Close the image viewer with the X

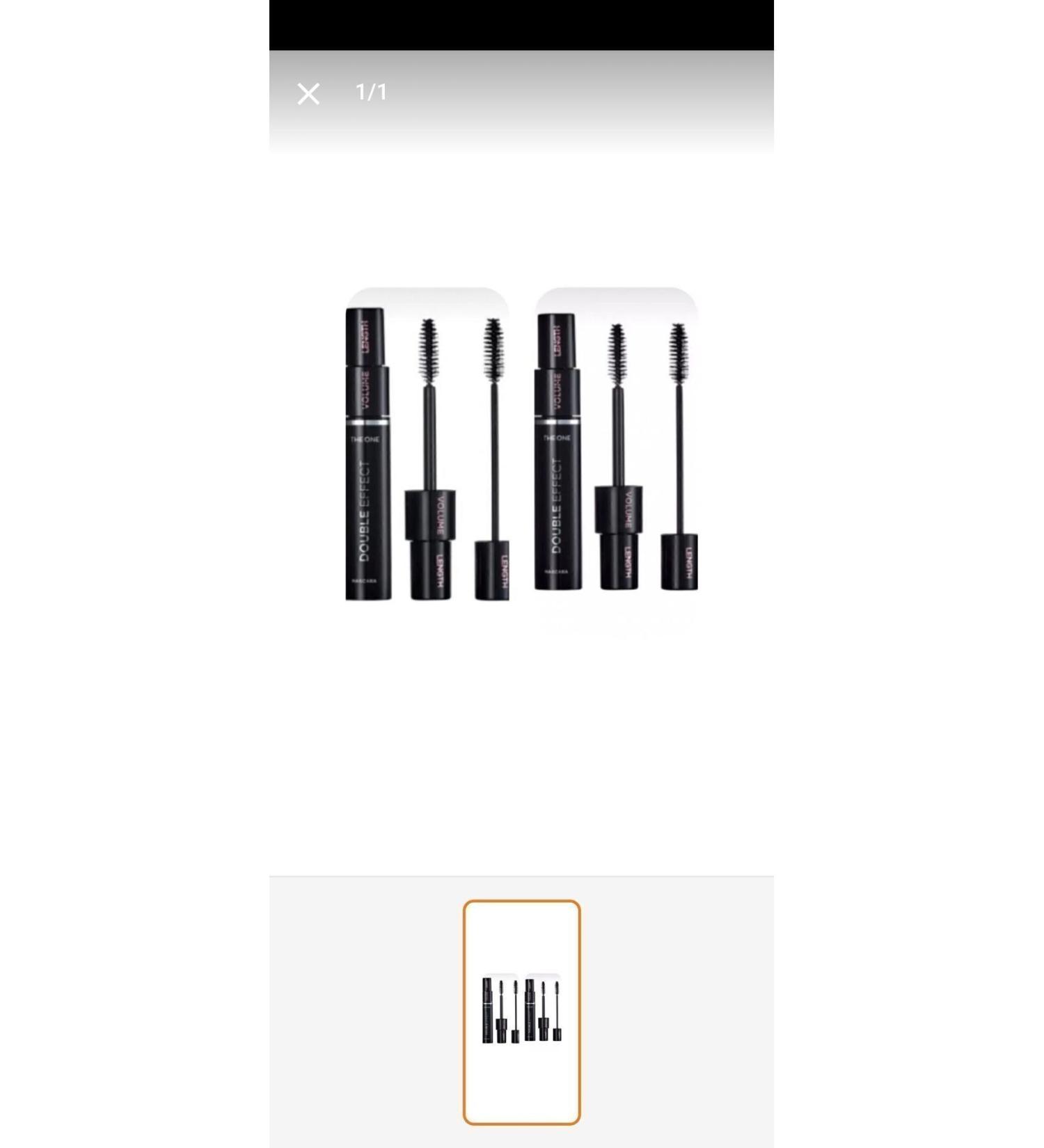point(308,93)
